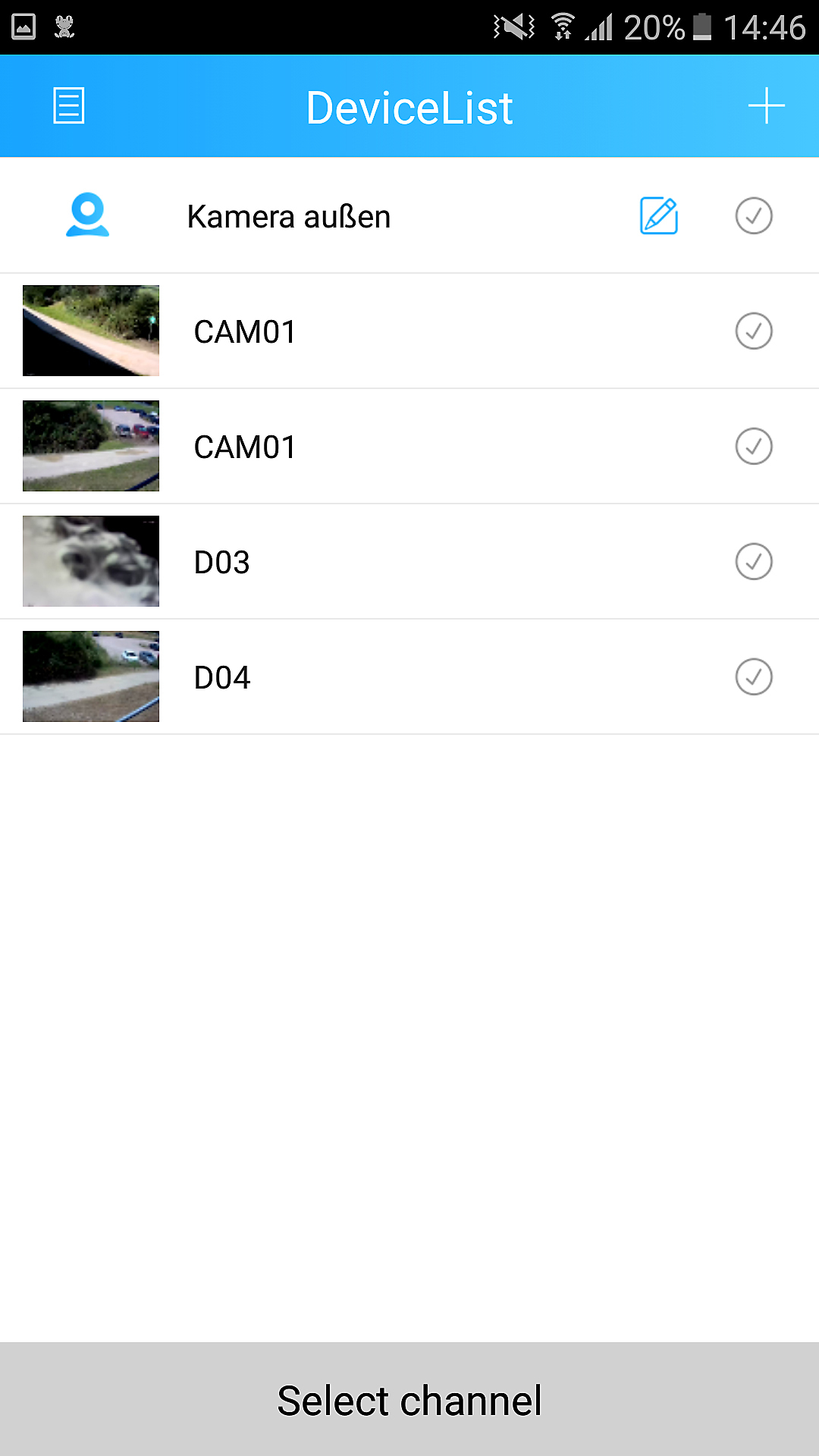The width and height of the screenshot is (819, 1456).
Task: Mark the D04 channel as selected
Action: click(754, 676)
